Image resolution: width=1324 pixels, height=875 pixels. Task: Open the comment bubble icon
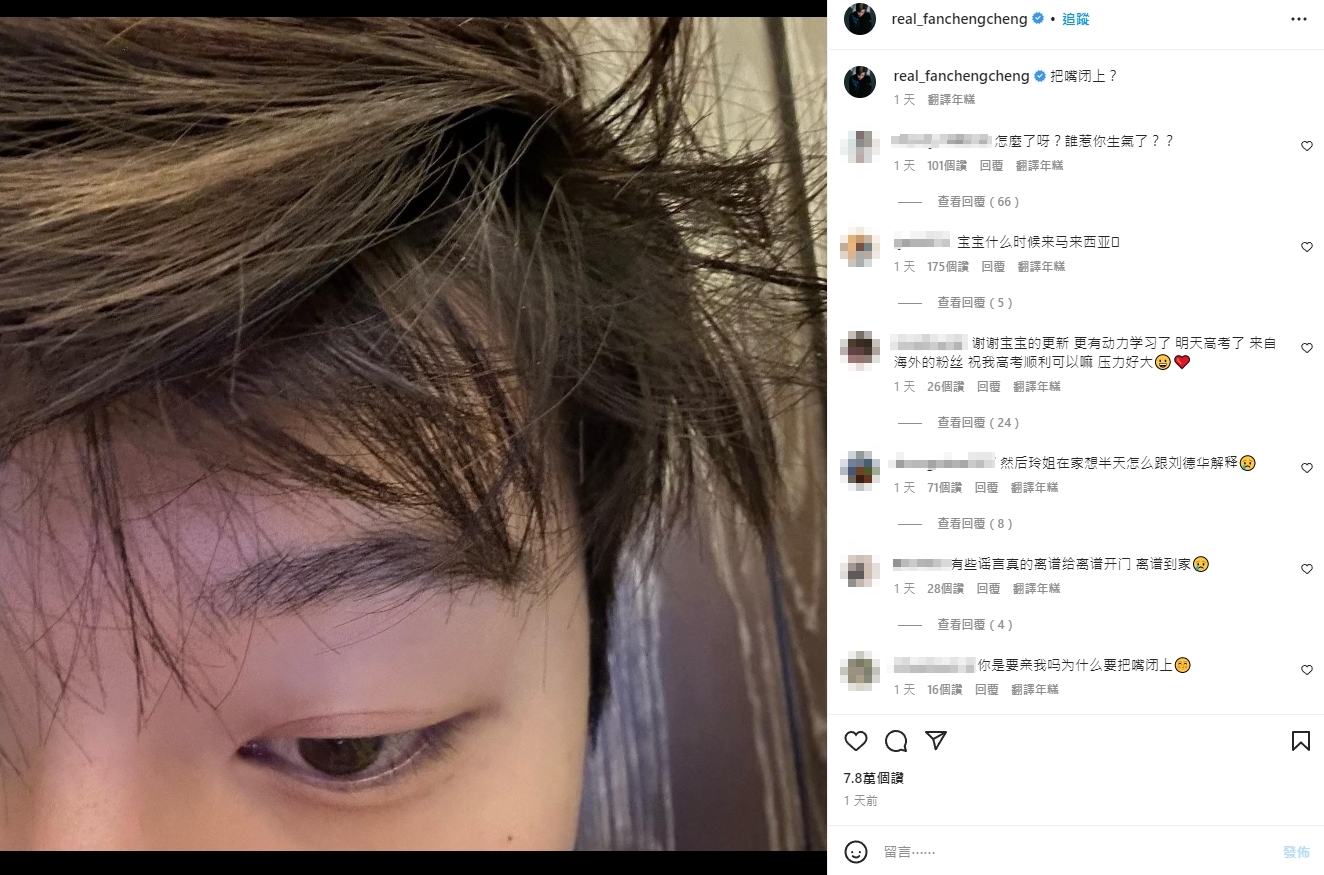coord(896,741)
